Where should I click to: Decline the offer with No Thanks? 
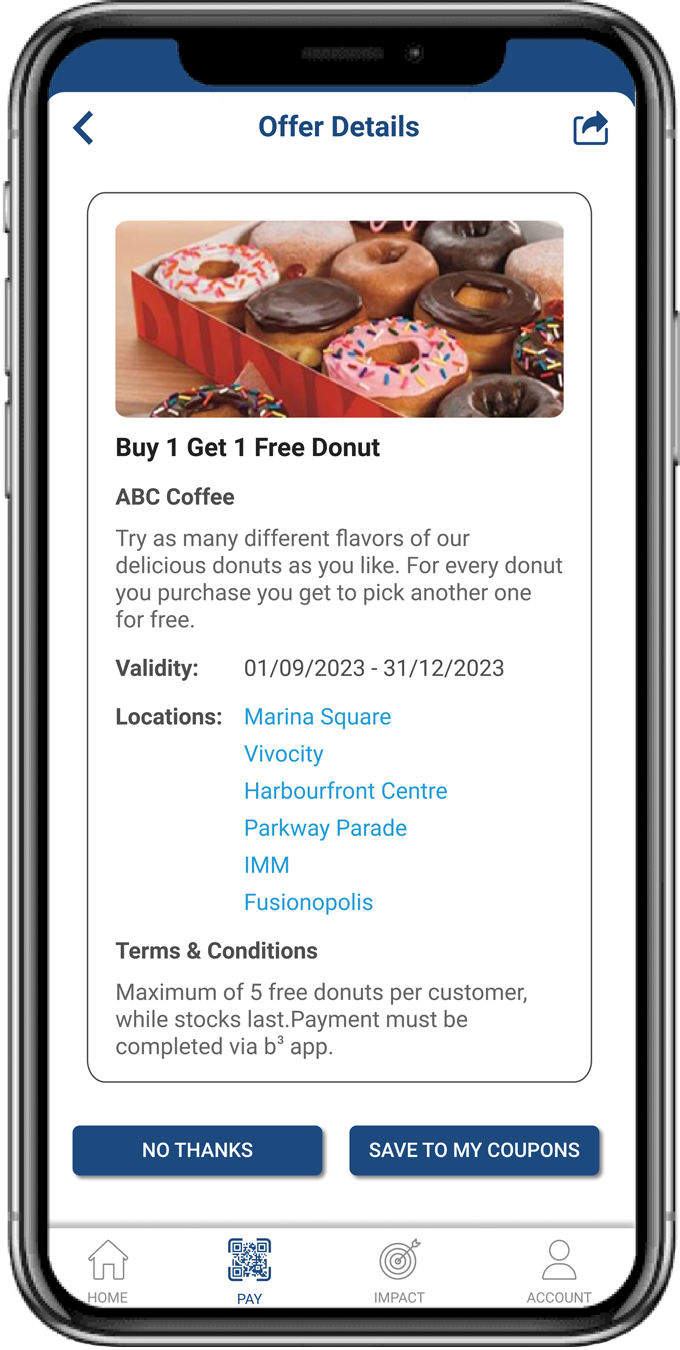coord(198,1150)
